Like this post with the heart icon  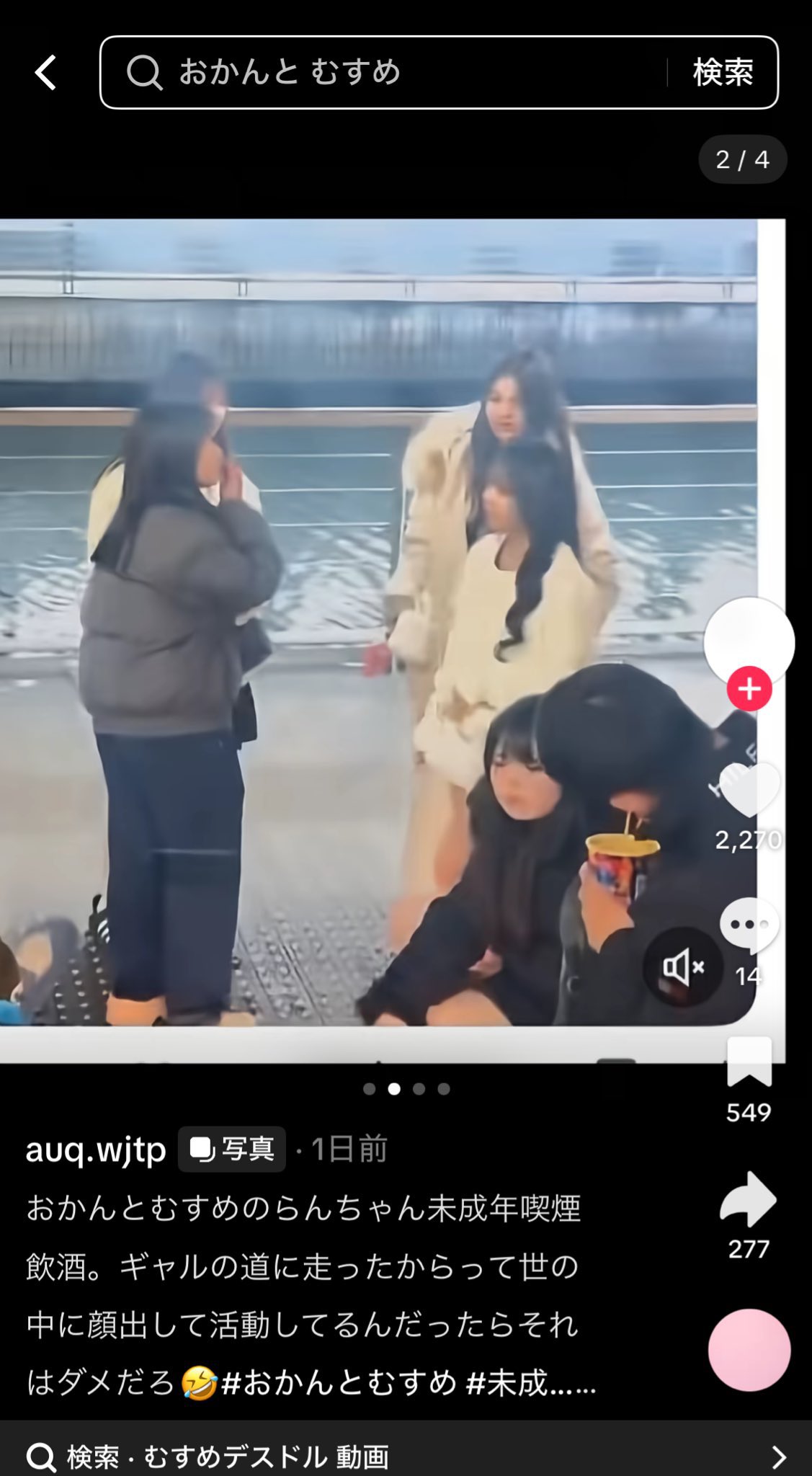(749, 791)
